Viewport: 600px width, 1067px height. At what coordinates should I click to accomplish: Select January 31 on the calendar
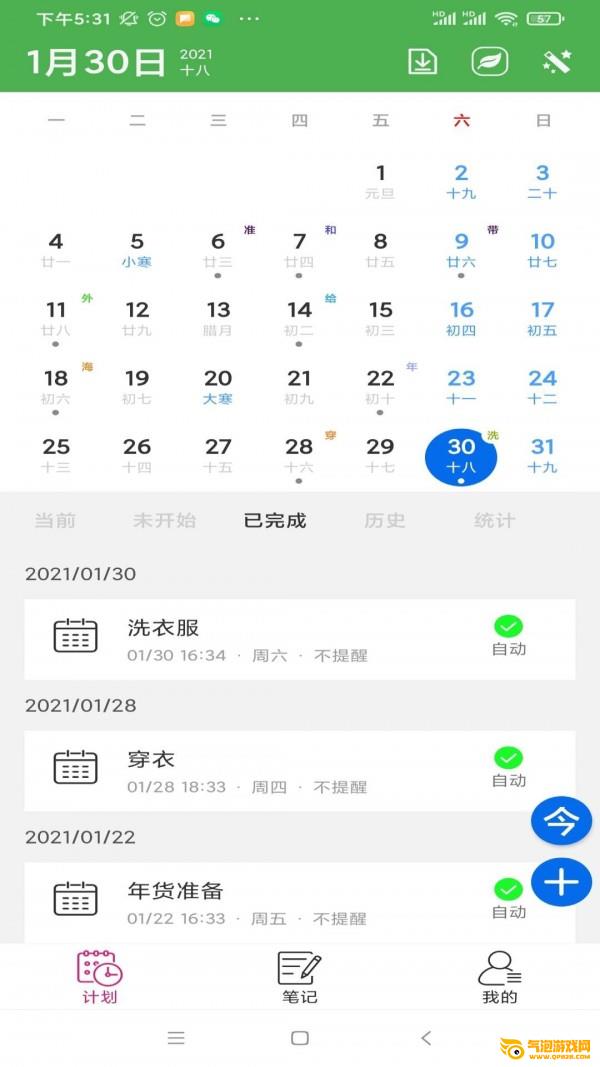tap(542, 455)
